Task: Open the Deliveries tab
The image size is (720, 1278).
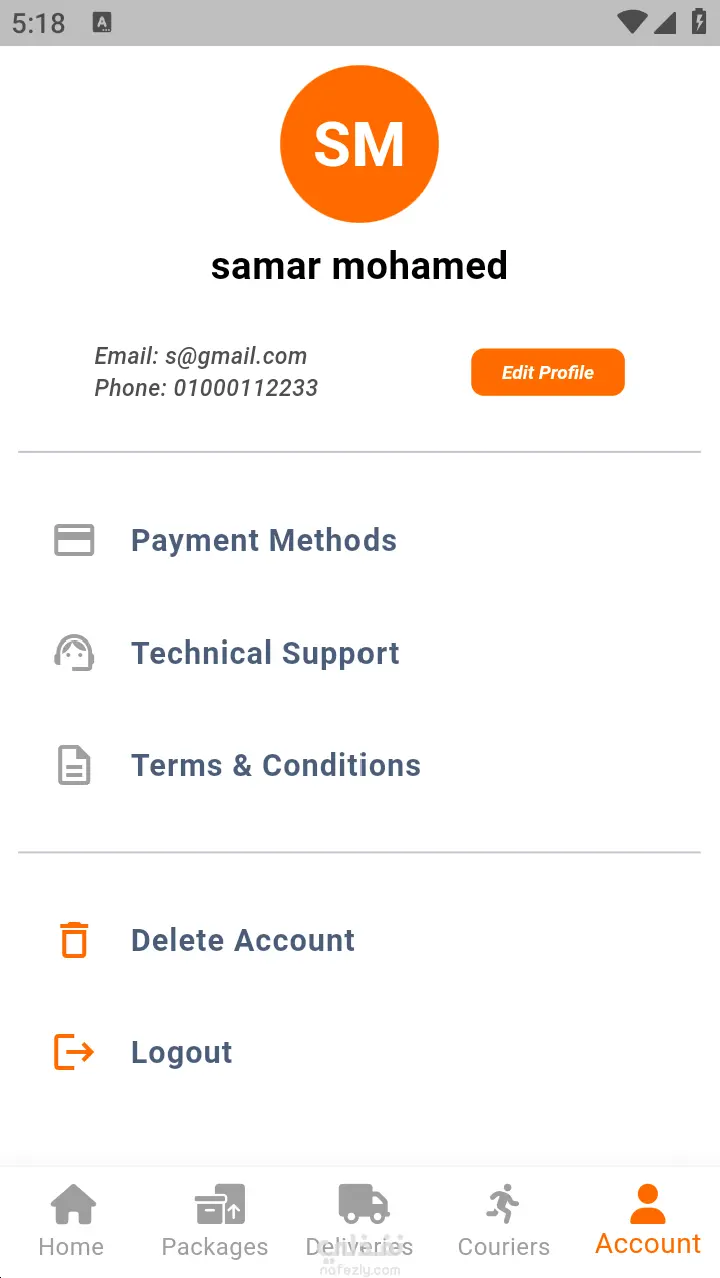Action: point(360,1219)
